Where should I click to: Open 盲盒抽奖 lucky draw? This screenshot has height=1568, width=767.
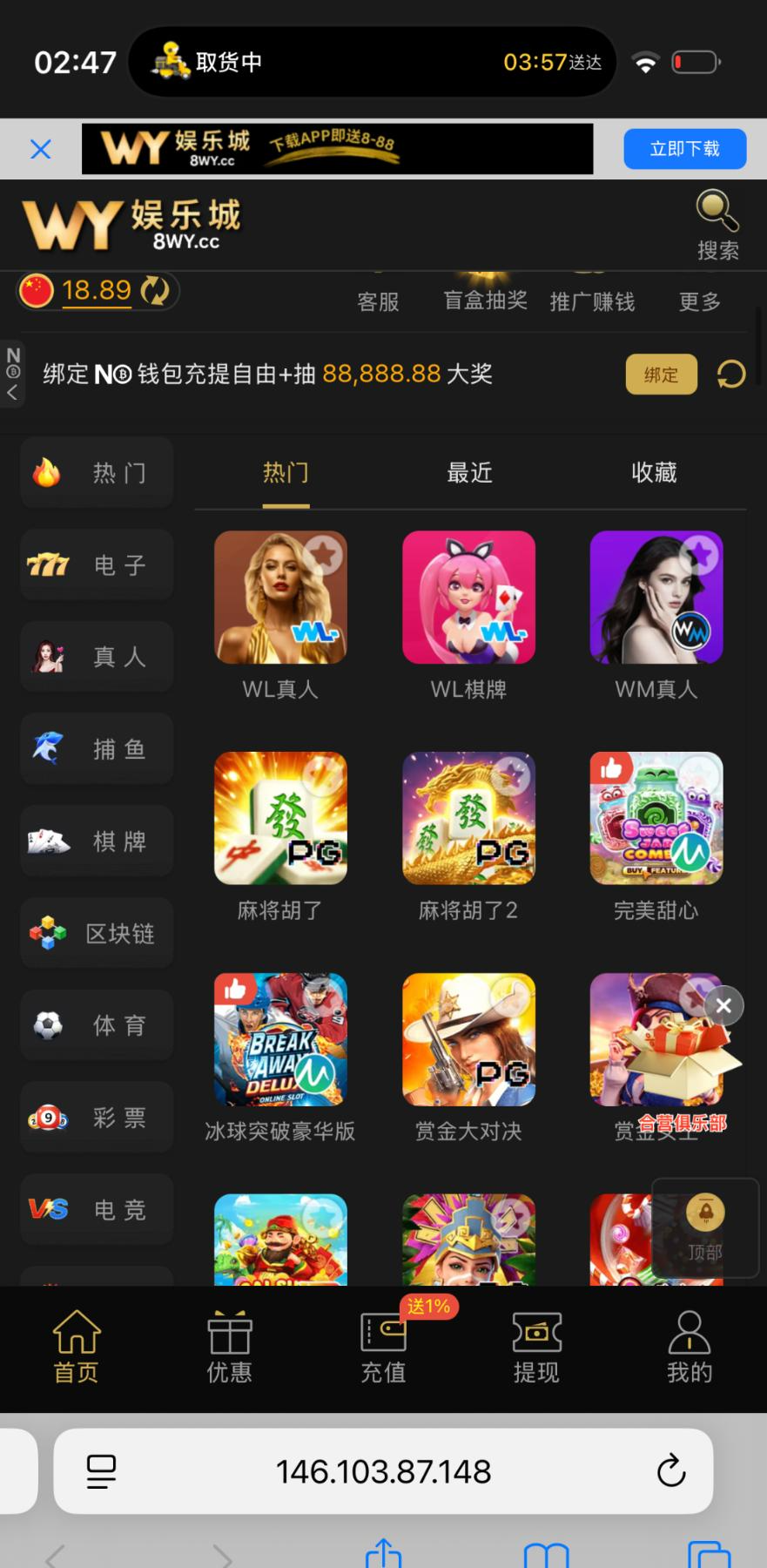(485, 301)
